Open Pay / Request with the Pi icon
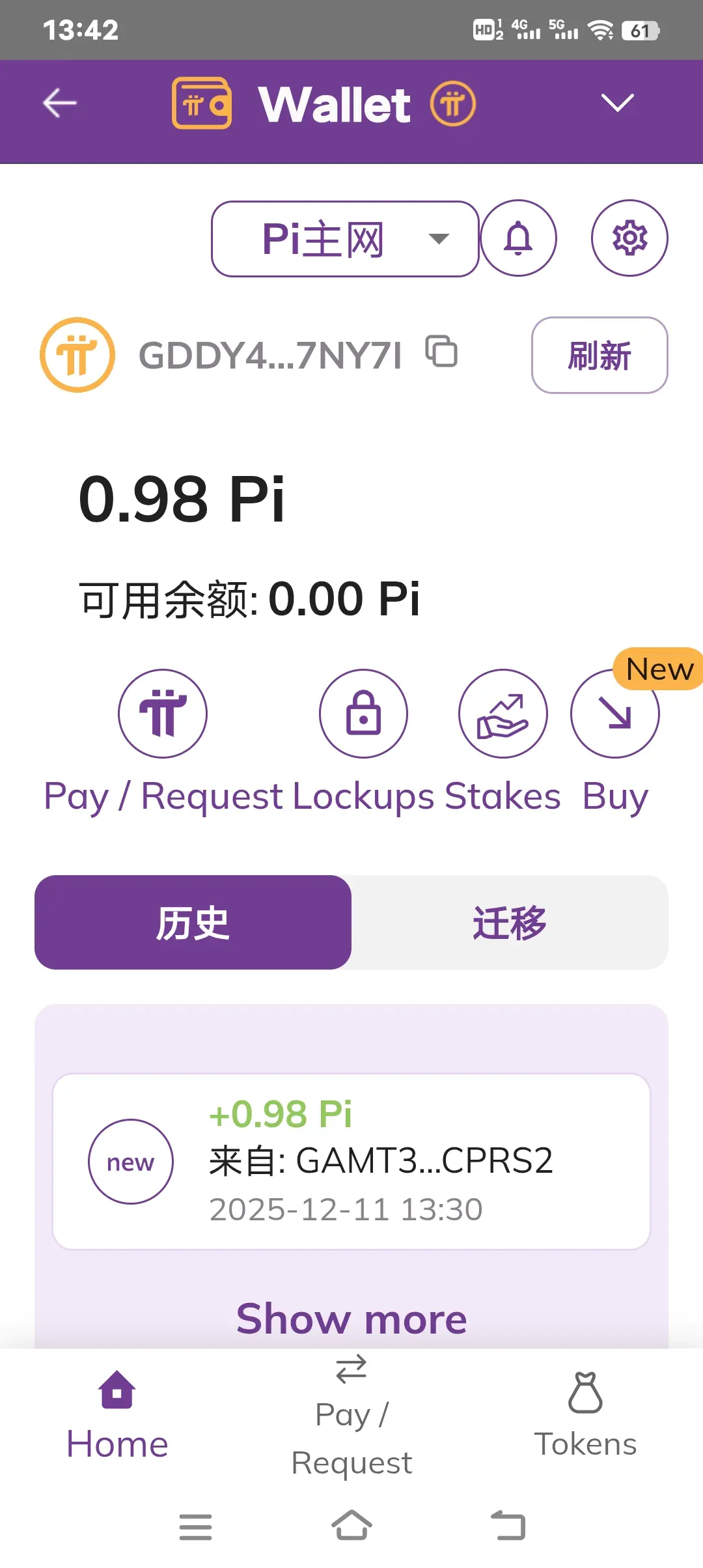Screen dimensions: 703x1568 [163, 714]
